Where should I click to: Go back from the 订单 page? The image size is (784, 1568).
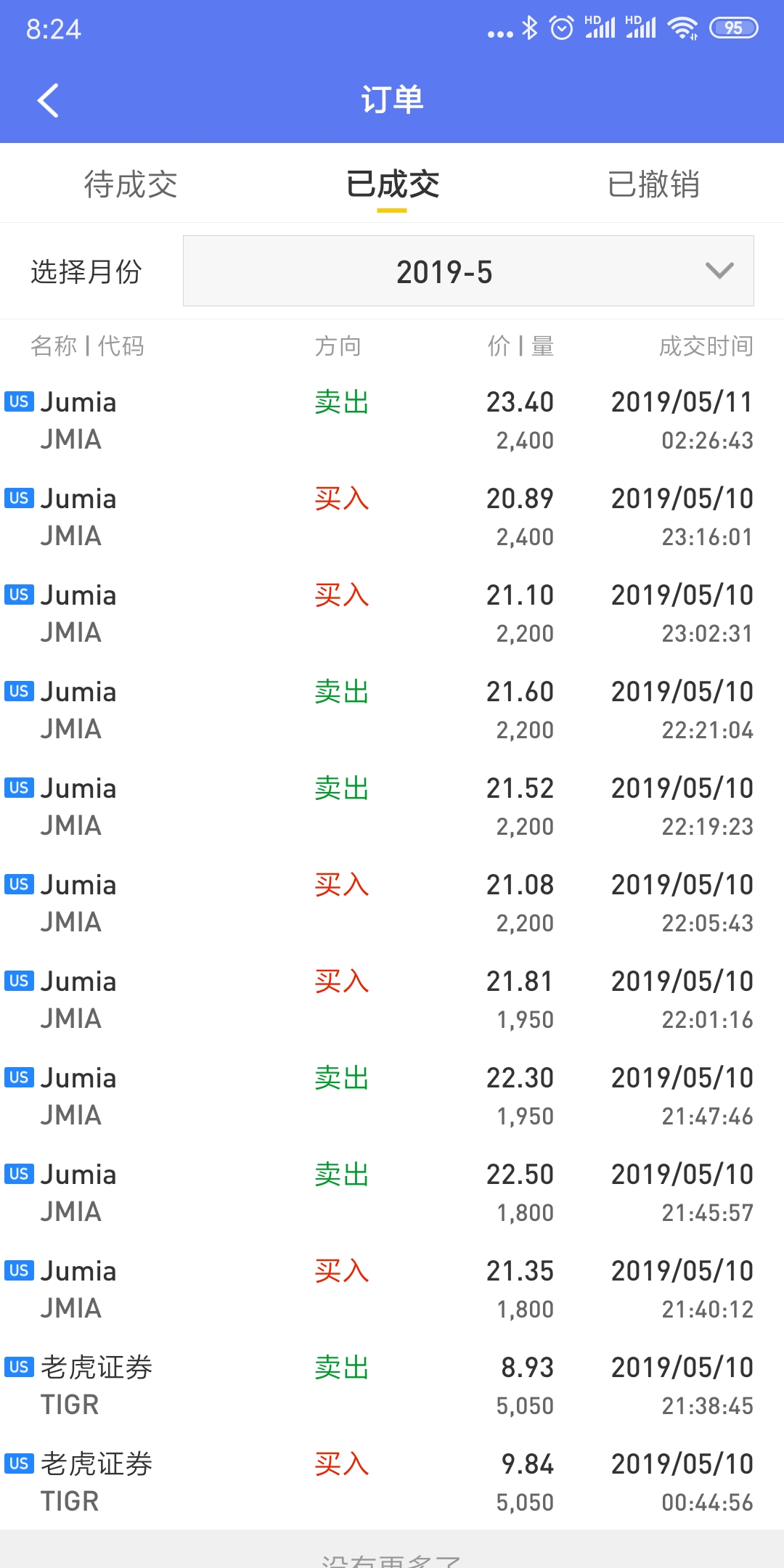click(48, 100)
